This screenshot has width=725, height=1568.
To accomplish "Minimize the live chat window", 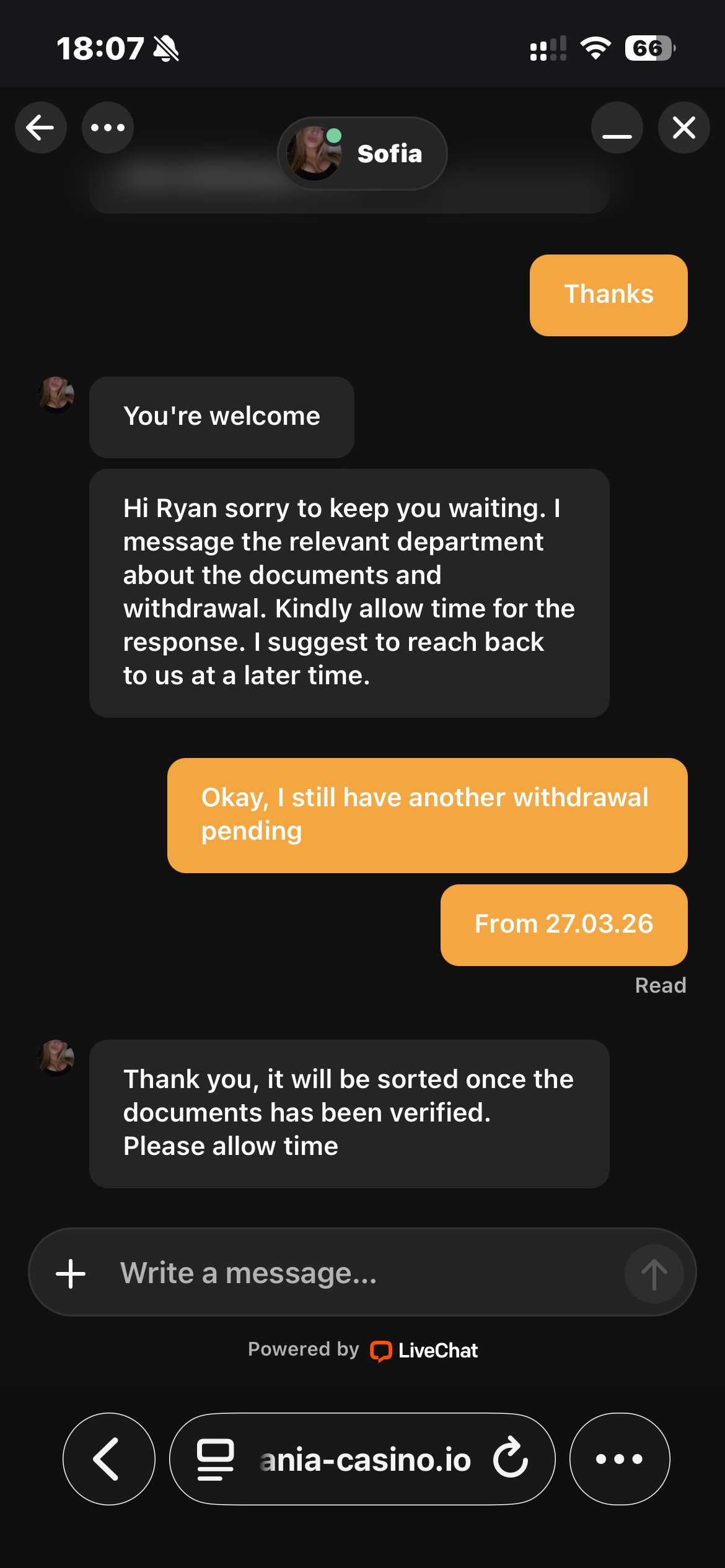I will 617,128.
